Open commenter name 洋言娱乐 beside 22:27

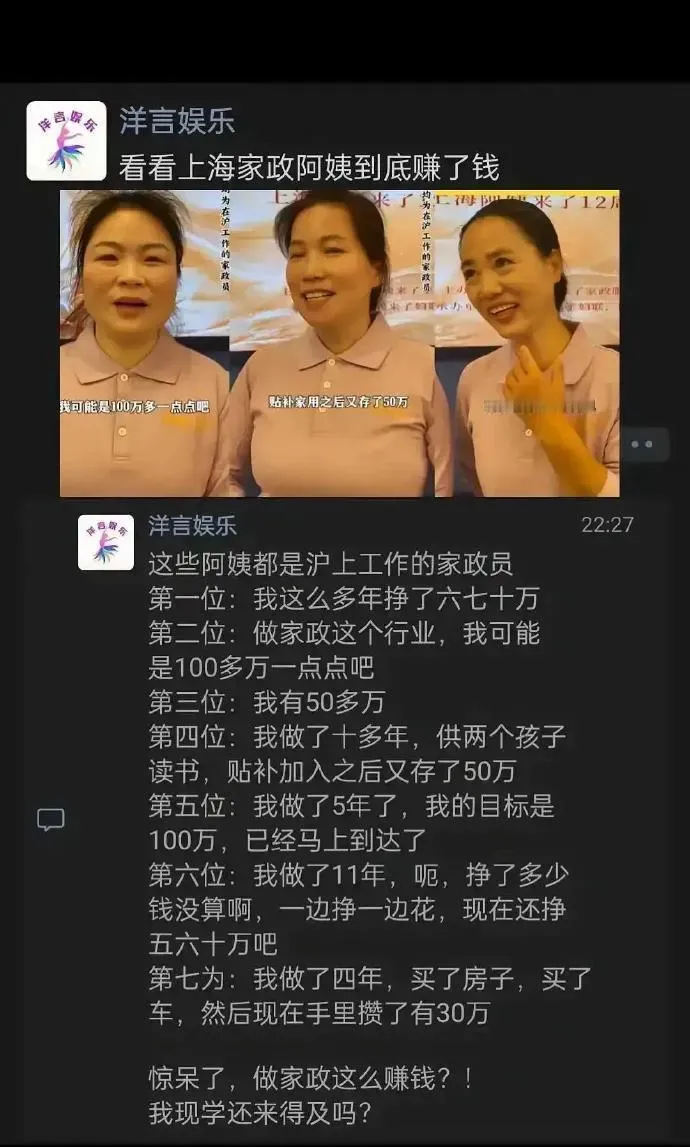[x=193, y=525]
